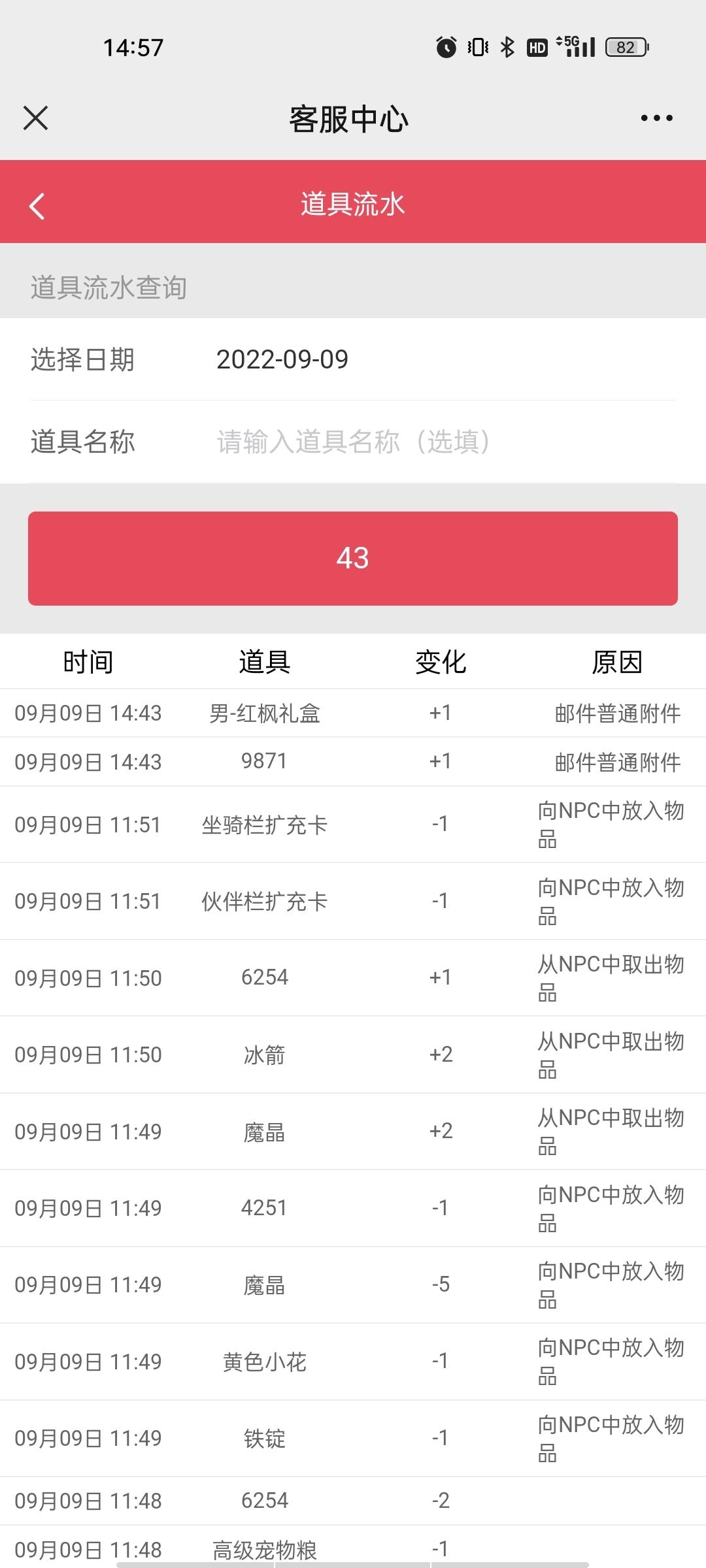
Task: Close the 客服中心 page with the X
Action: 35,118
